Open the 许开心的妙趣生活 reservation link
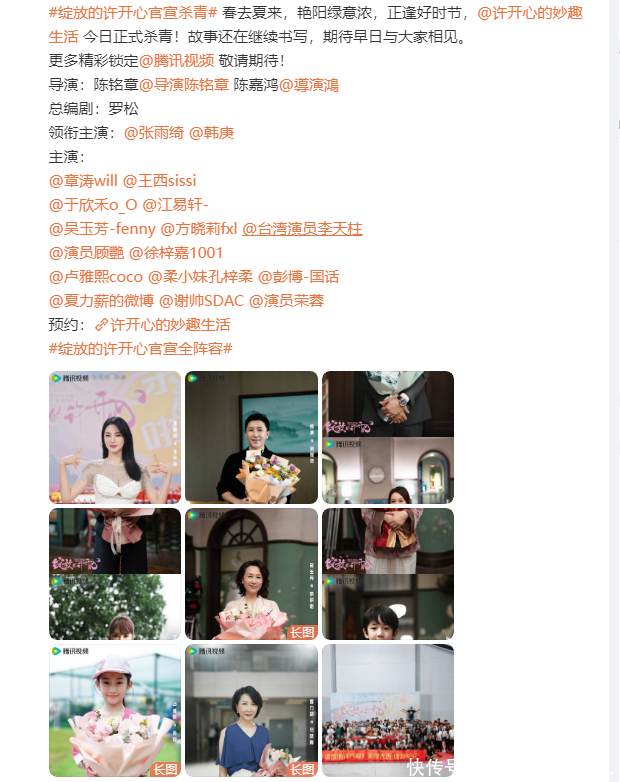 tap(163, 325)
